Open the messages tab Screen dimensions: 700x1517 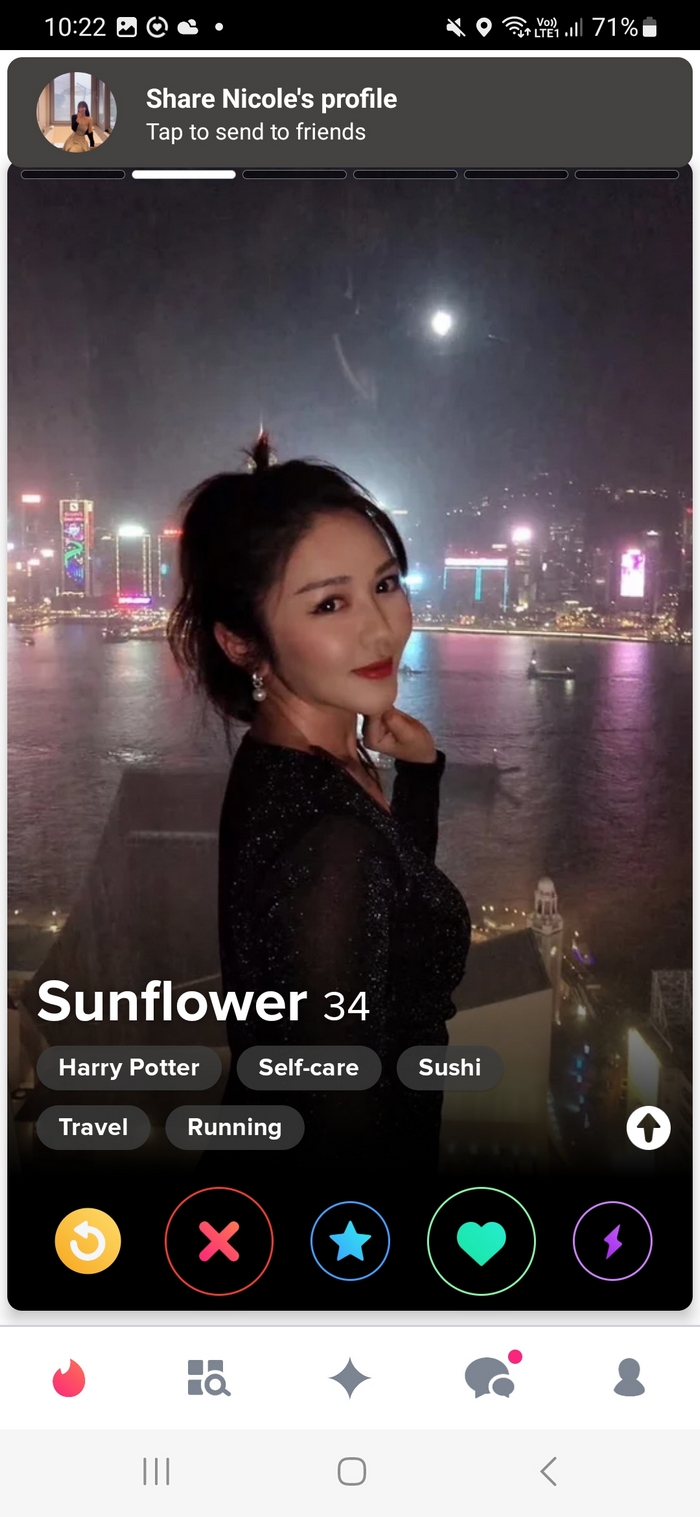(x=490, y=1379)
